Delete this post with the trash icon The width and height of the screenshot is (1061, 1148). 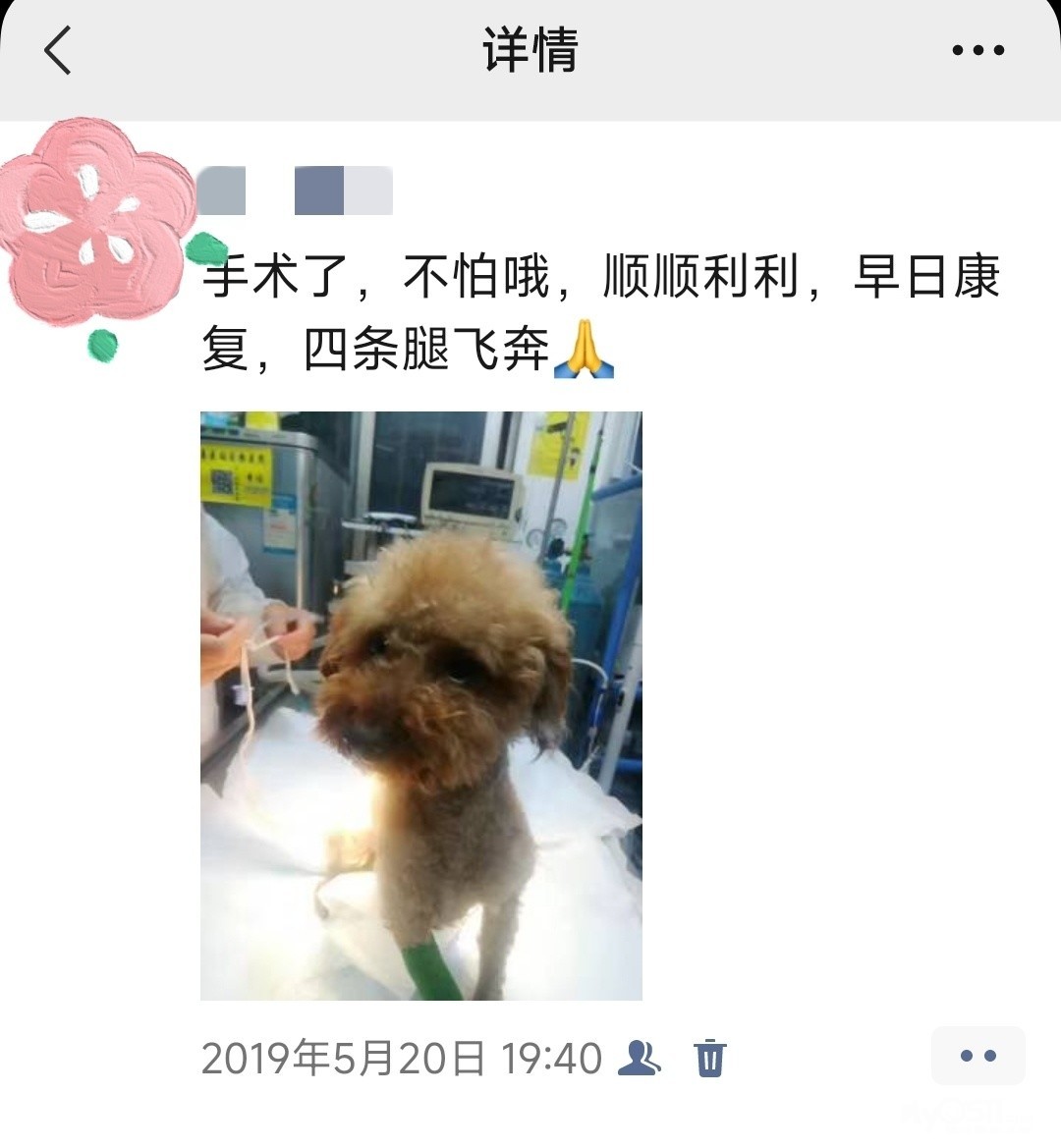click(x=709, y=1058)
